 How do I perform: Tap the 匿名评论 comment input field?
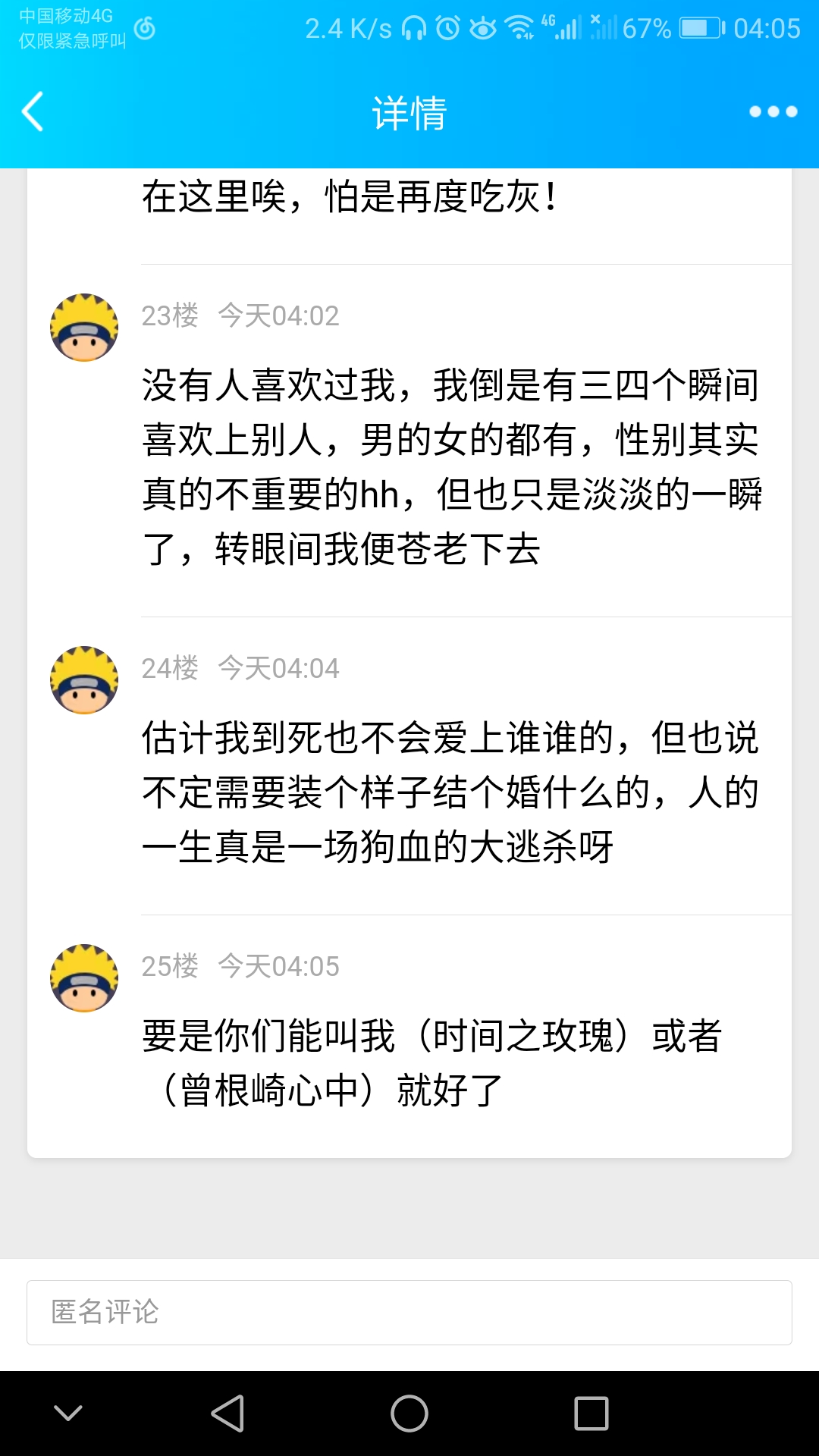point(409,1312)
